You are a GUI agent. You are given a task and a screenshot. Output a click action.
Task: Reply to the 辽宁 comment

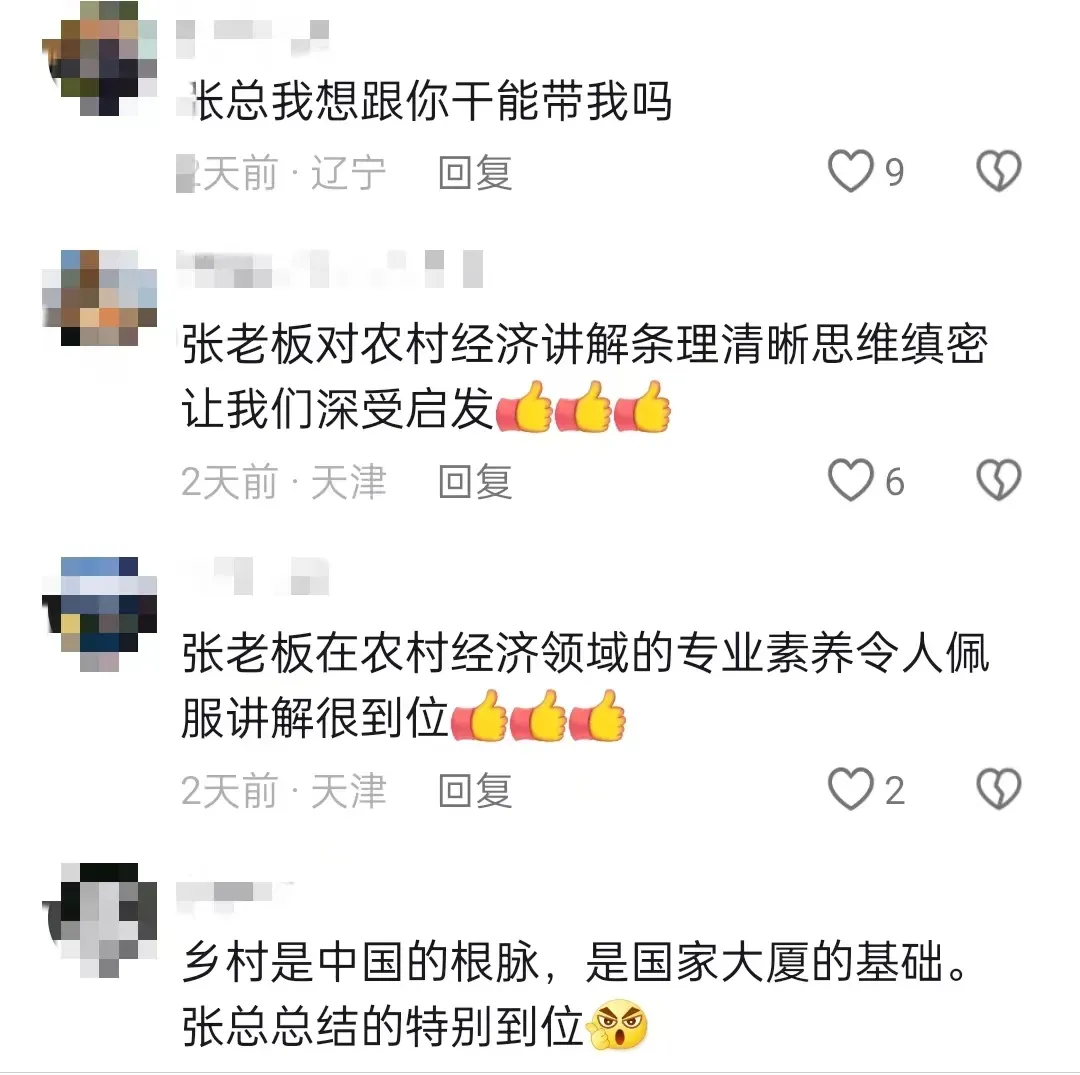[475, 173]
